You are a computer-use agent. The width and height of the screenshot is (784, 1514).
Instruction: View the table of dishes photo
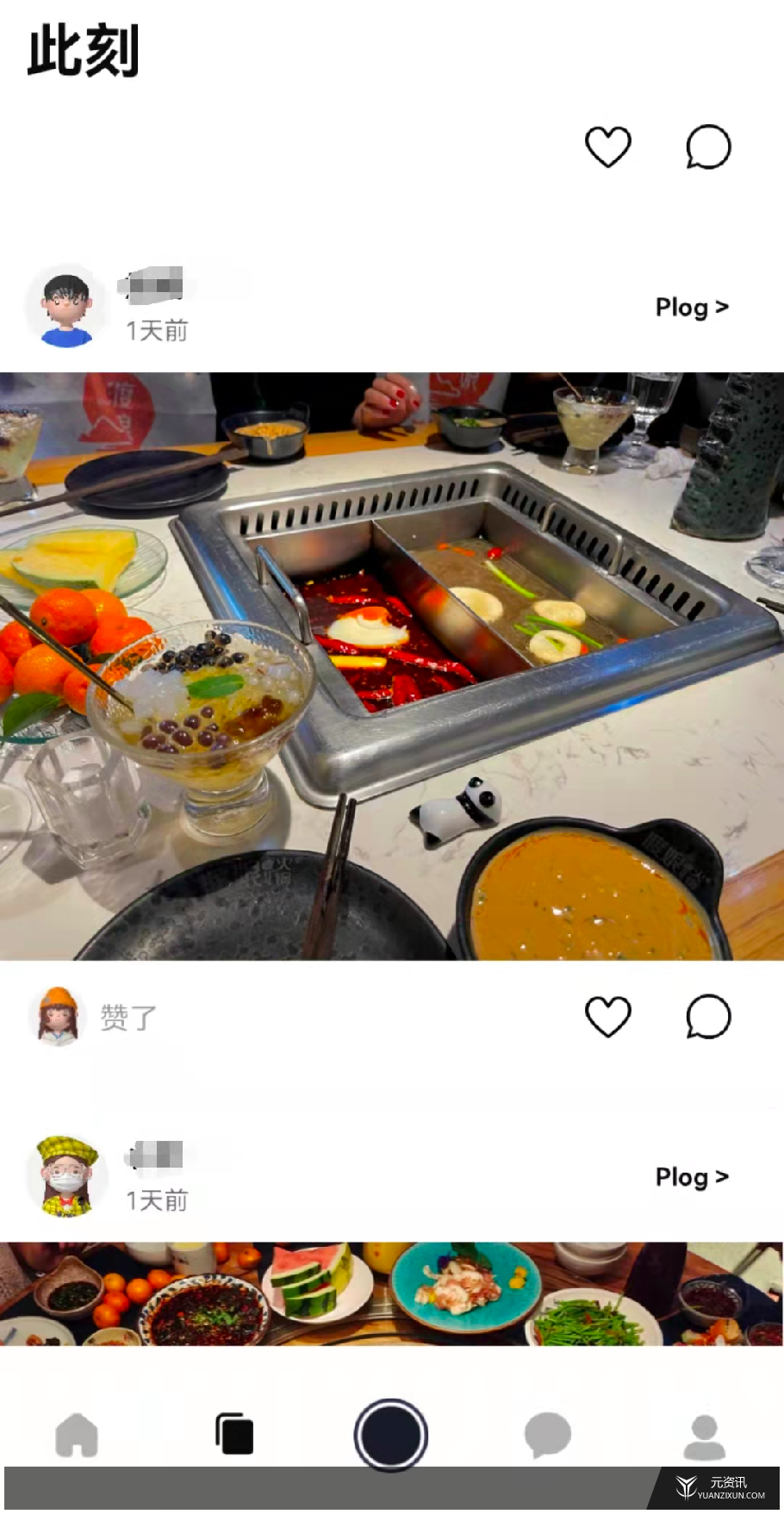(392, 1293)
